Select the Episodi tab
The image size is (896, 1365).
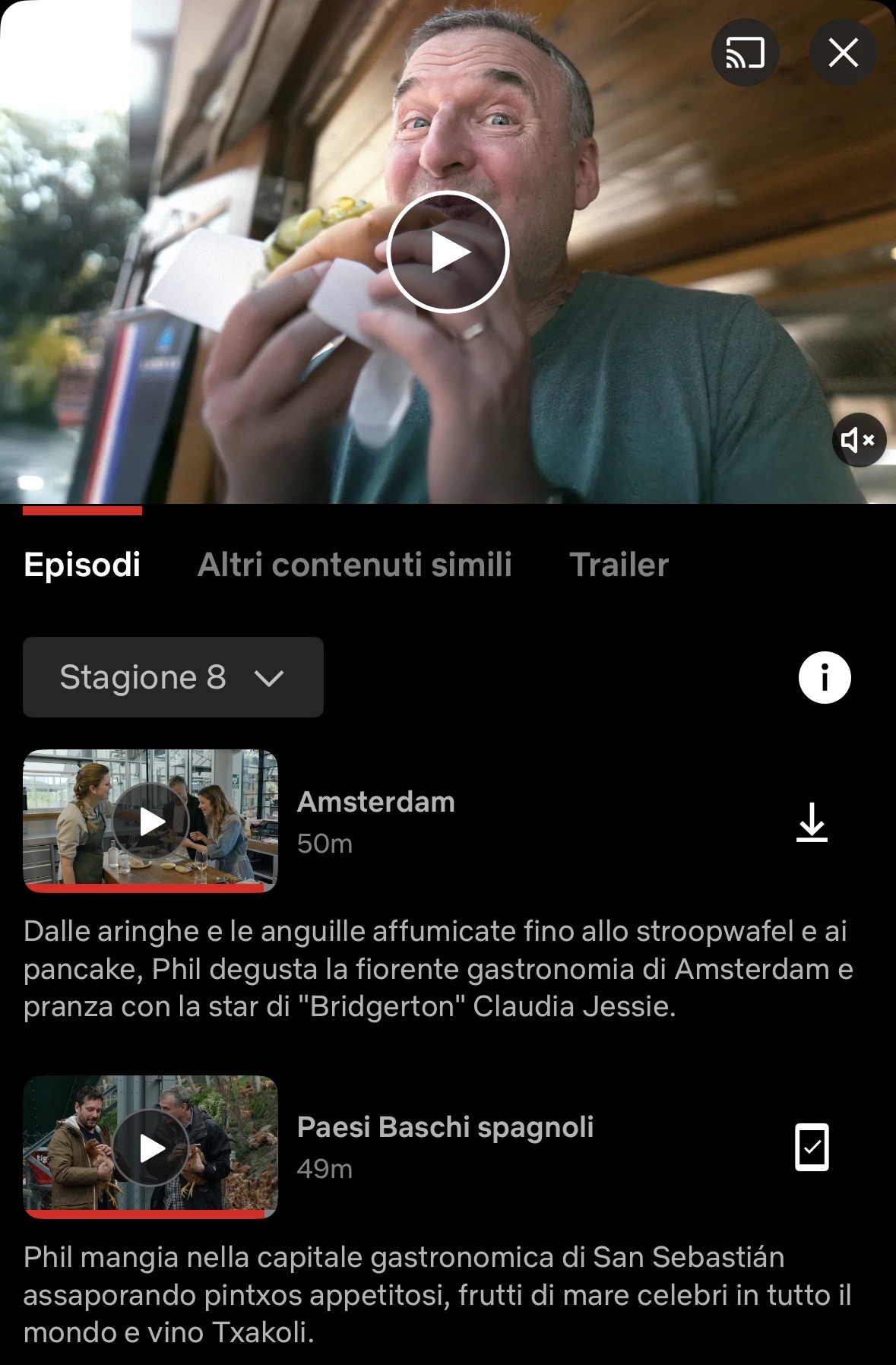pos(82,565)
